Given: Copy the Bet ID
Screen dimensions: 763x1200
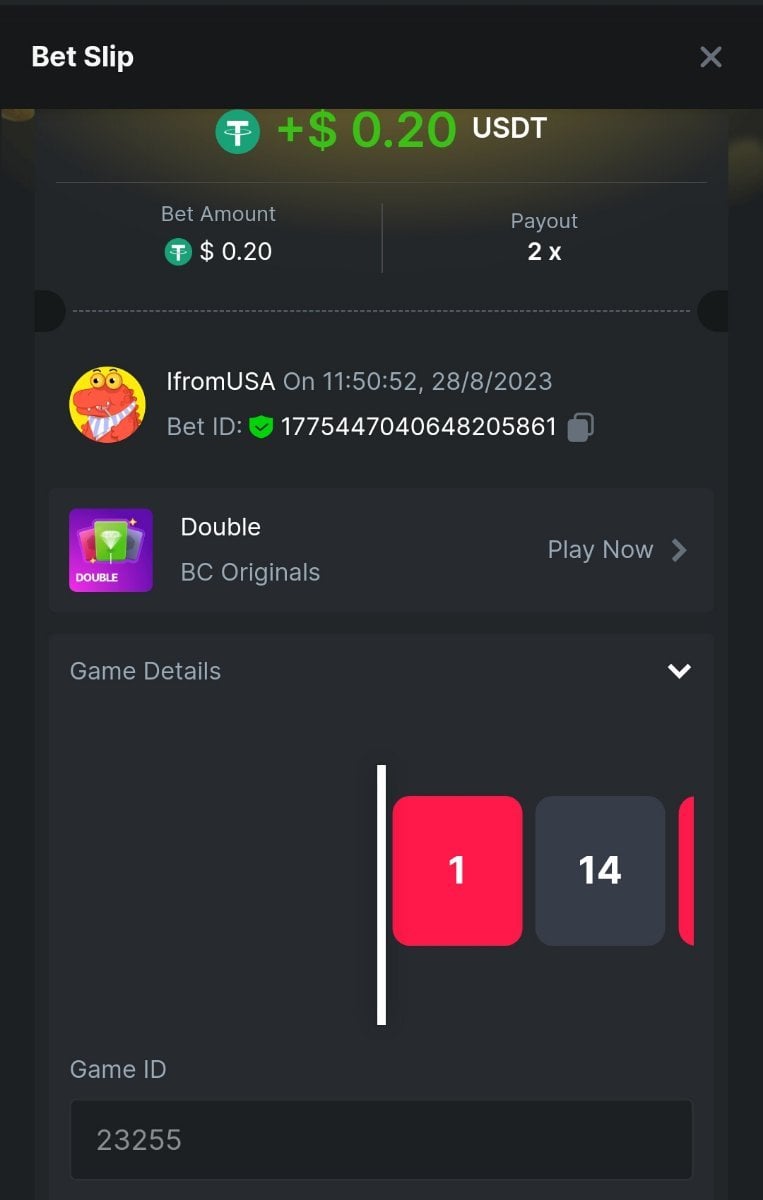Looking at the screenshot, I should [x=580, y=428].
